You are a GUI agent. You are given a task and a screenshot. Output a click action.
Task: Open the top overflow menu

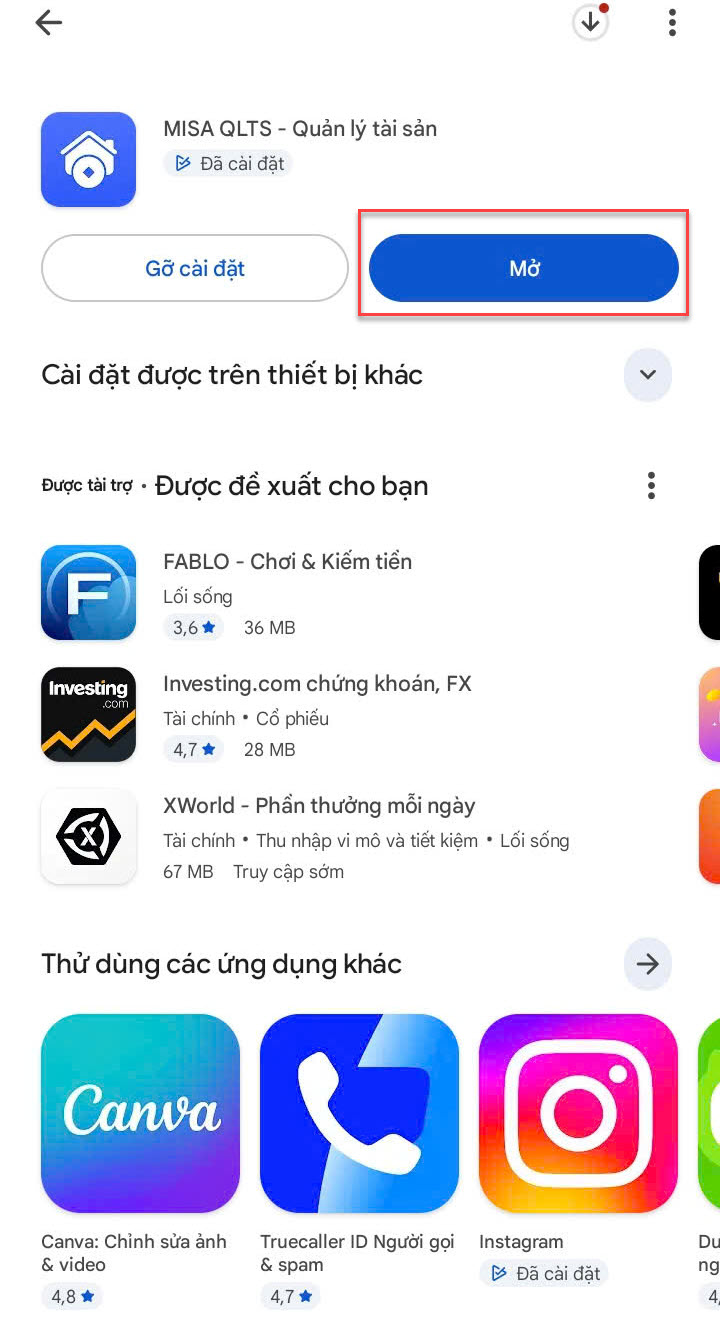pos(672,24)
